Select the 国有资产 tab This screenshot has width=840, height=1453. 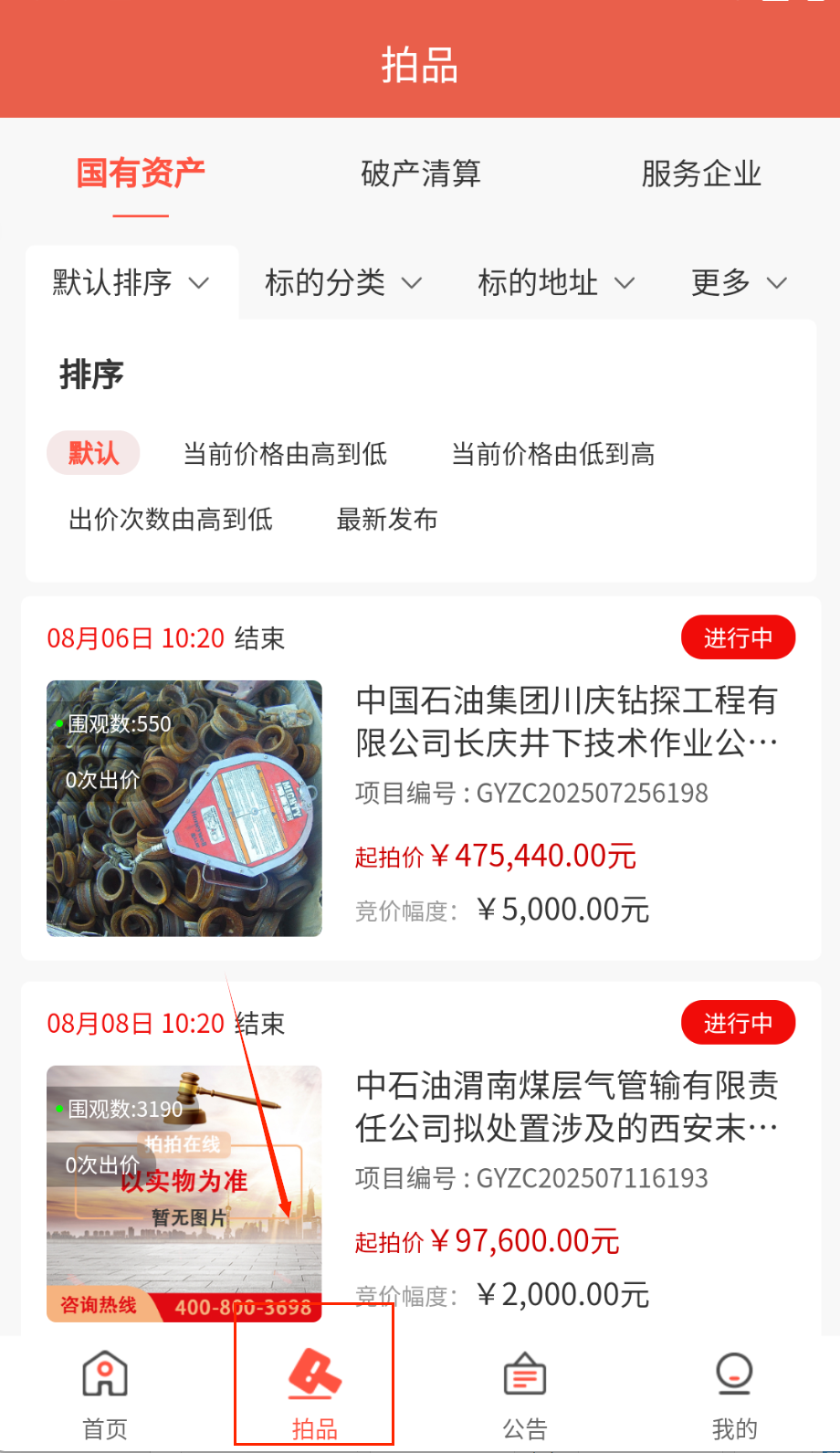click(x=141, y=174)
